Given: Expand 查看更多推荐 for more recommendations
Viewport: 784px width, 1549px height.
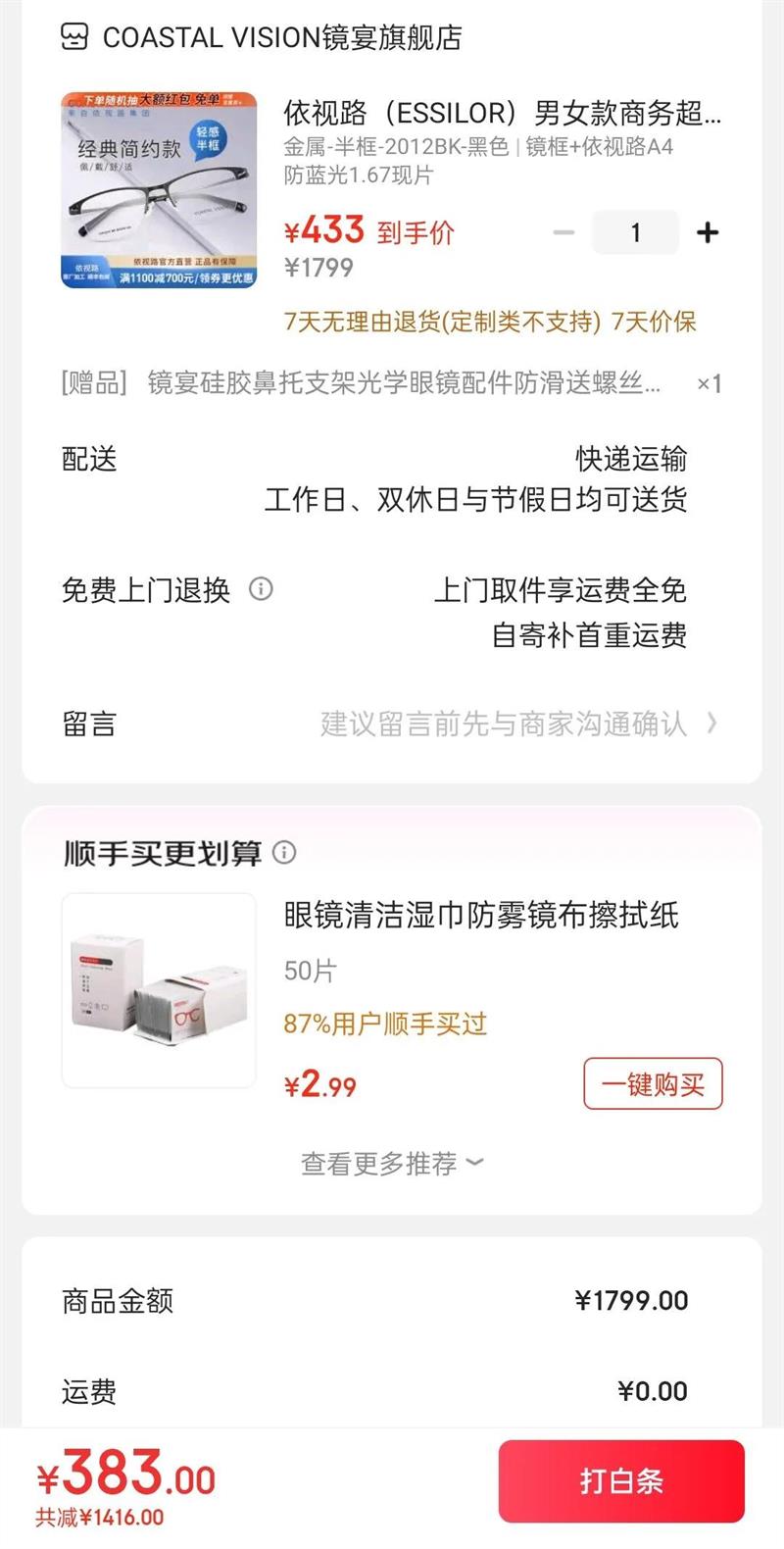Looking at the screenshot, I should click(x=391, y=1164).
